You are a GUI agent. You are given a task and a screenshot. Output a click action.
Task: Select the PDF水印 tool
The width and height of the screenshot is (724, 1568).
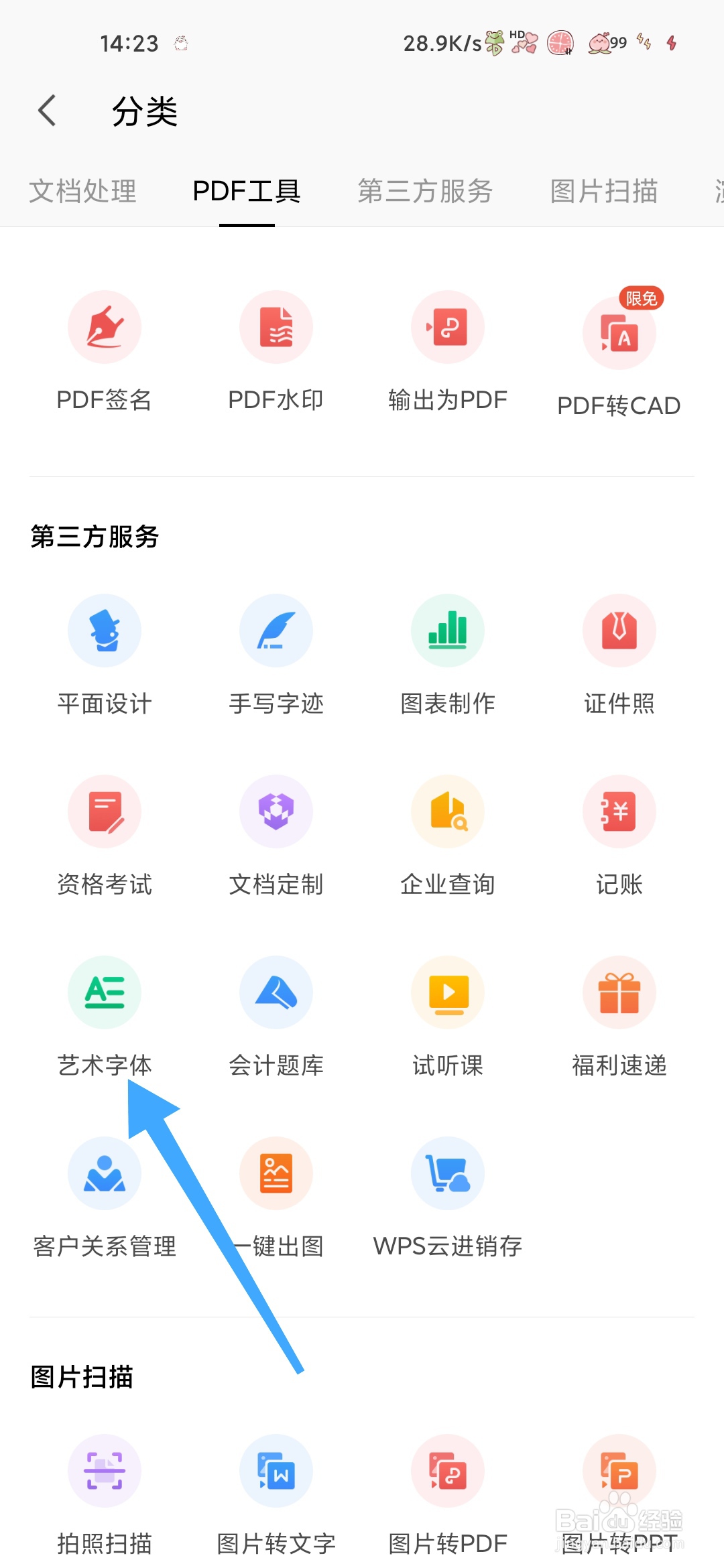[276, 348]
